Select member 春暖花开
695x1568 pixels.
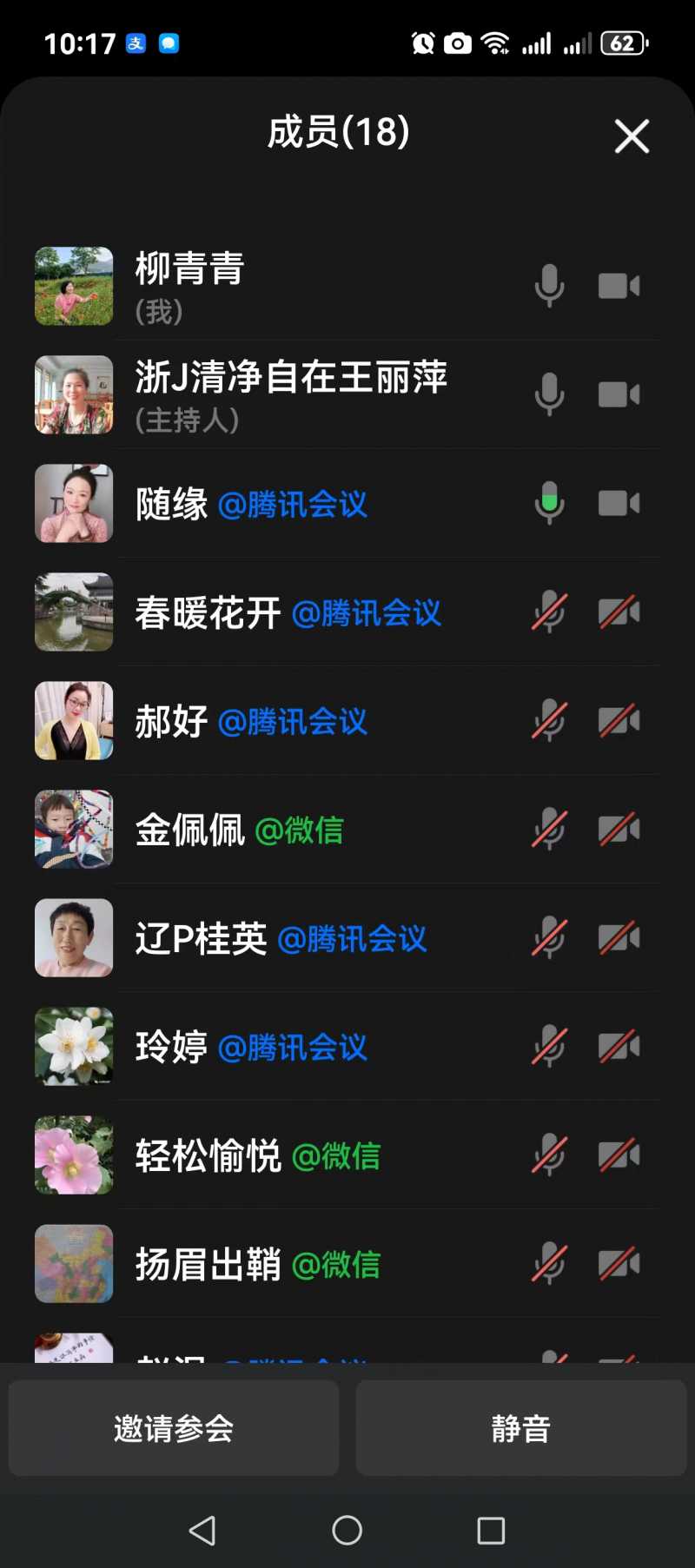tap(287, 612)
